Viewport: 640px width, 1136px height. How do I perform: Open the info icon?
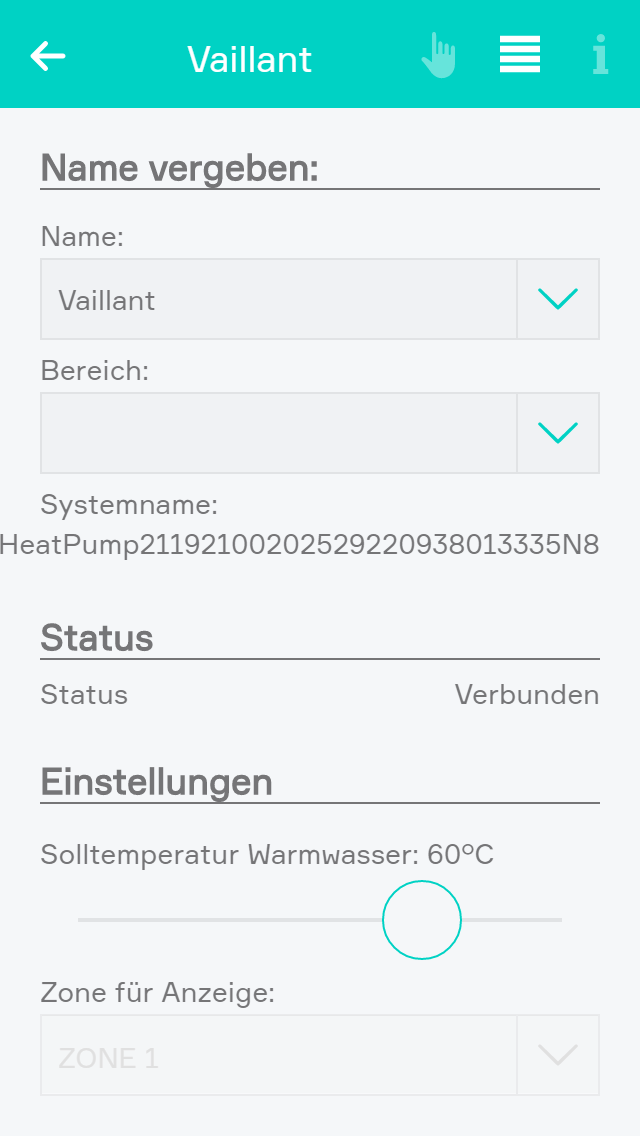599,55
